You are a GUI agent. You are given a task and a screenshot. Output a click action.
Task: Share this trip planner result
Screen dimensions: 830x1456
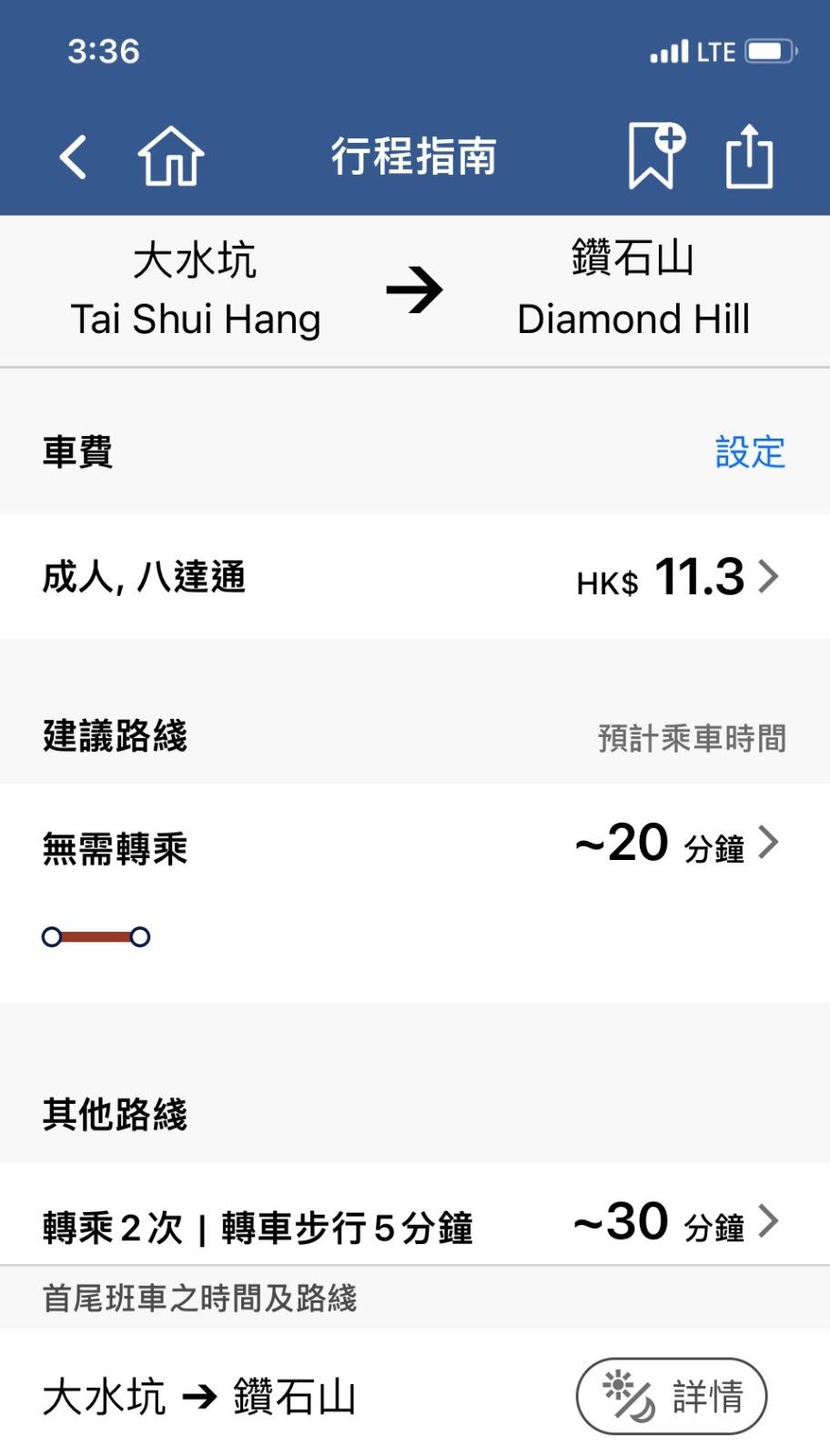tap(749, 157)
